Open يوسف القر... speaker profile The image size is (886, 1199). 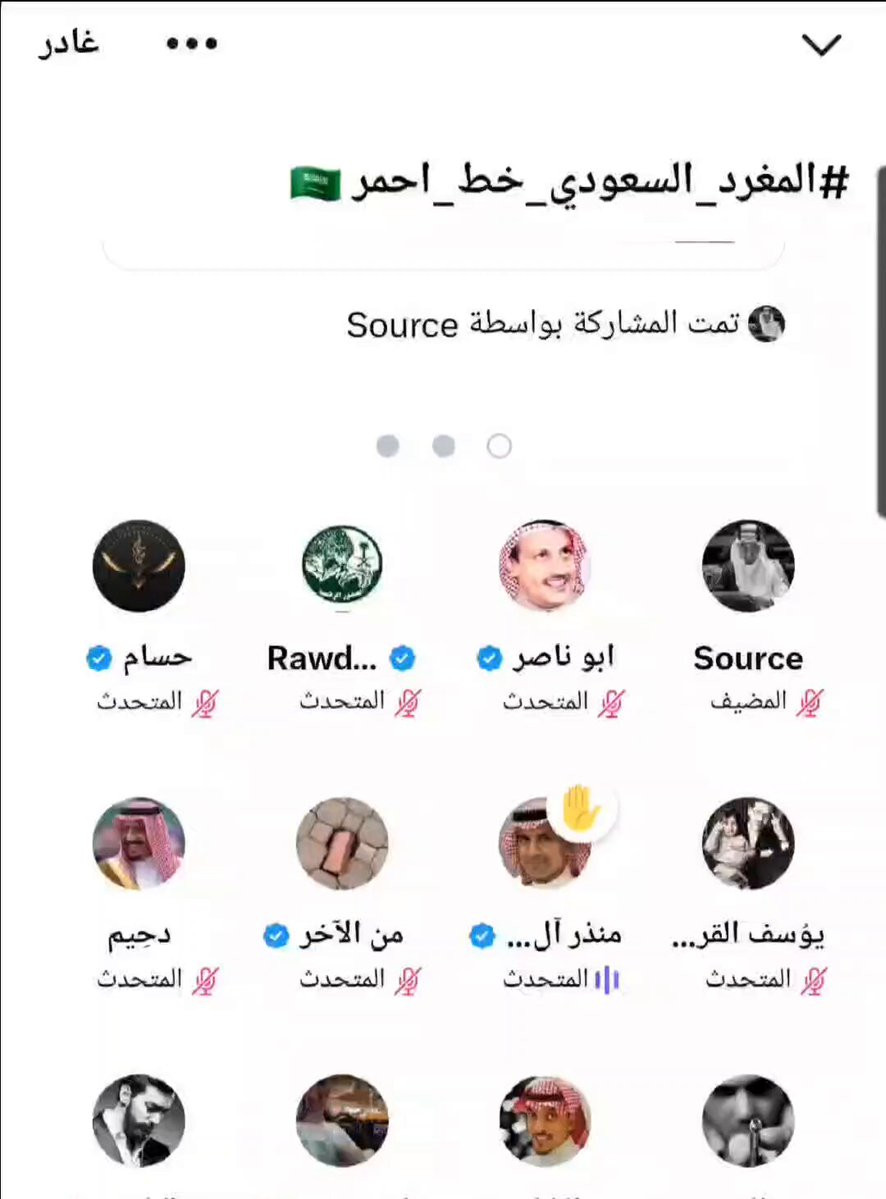coord(748,843)
